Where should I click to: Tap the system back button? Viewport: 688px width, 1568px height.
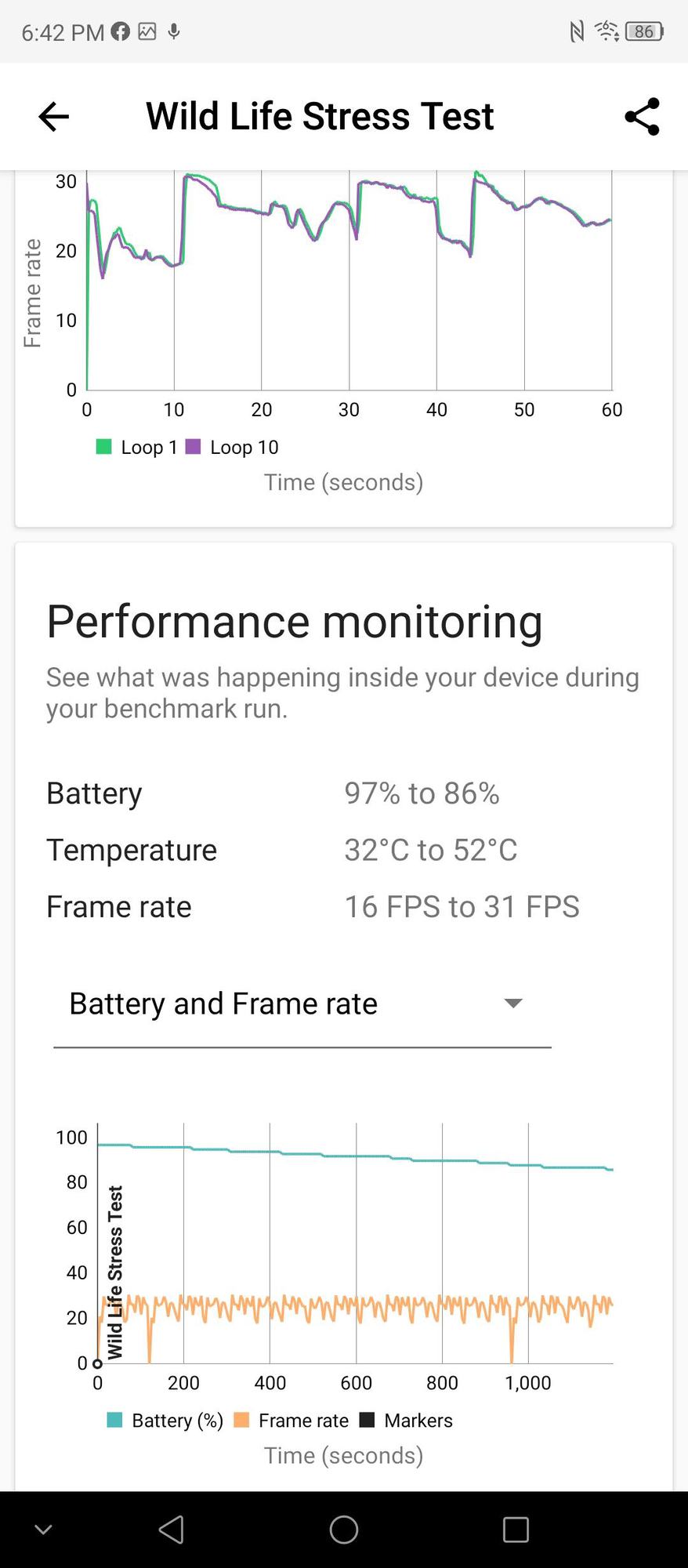pyautogui.click(x=172, y=1530)
